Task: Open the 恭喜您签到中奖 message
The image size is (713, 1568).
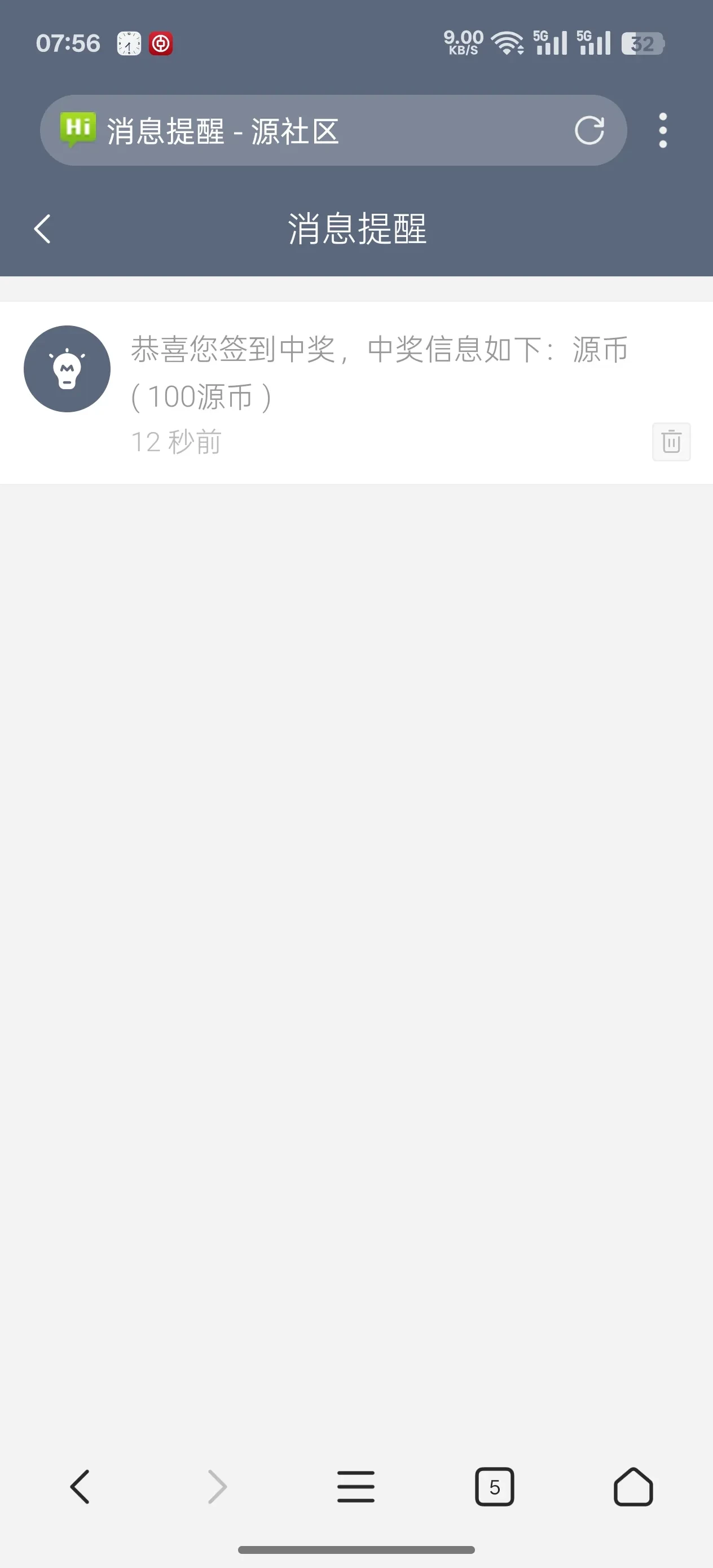Action: [x=377, y=371]
